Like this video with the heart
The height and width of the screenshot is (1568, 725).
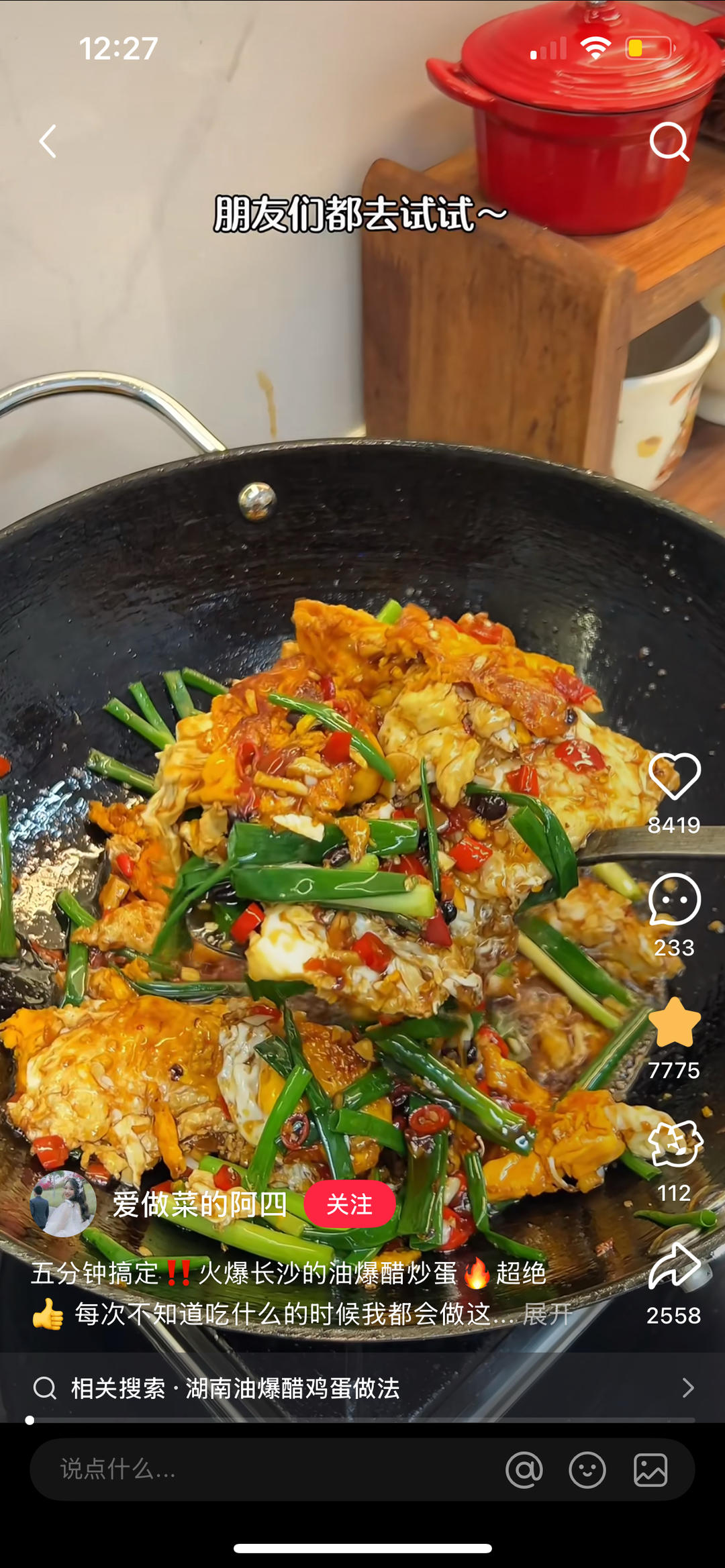tap(674, 777)
